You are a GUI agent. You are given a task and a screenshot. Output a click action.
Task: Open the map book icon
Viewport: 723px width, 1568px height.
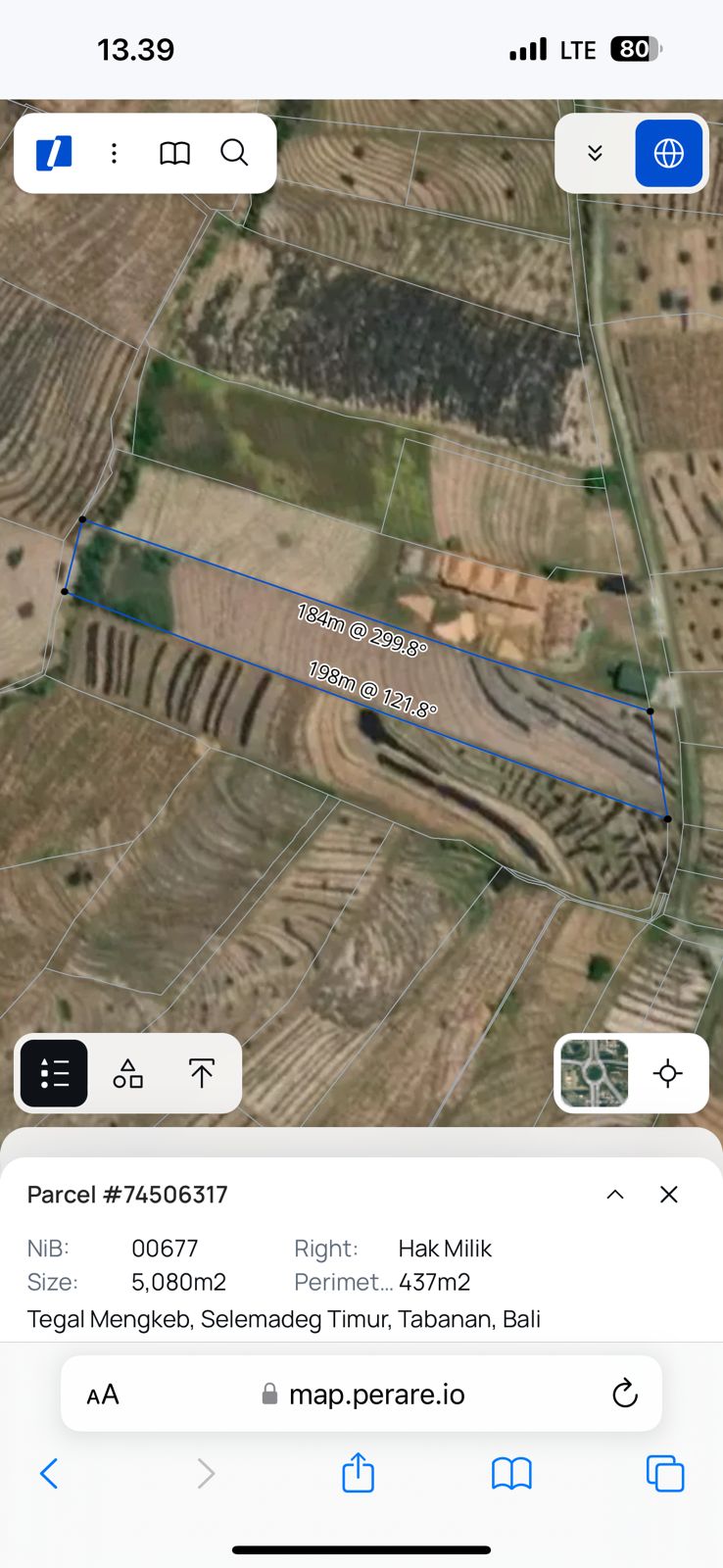pos(174,153)
